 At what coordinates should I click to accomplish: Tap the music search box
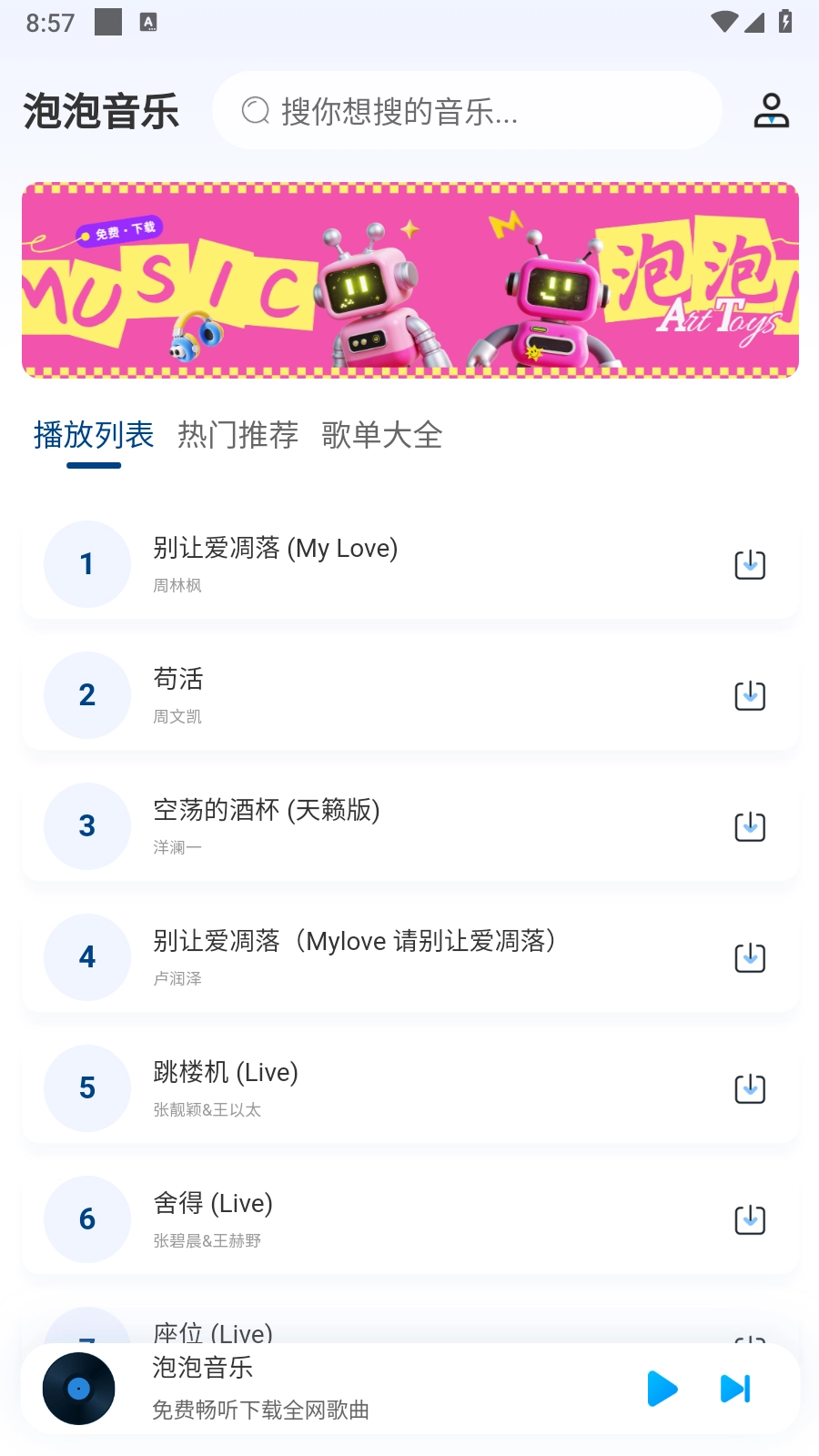tap(466, 111)
